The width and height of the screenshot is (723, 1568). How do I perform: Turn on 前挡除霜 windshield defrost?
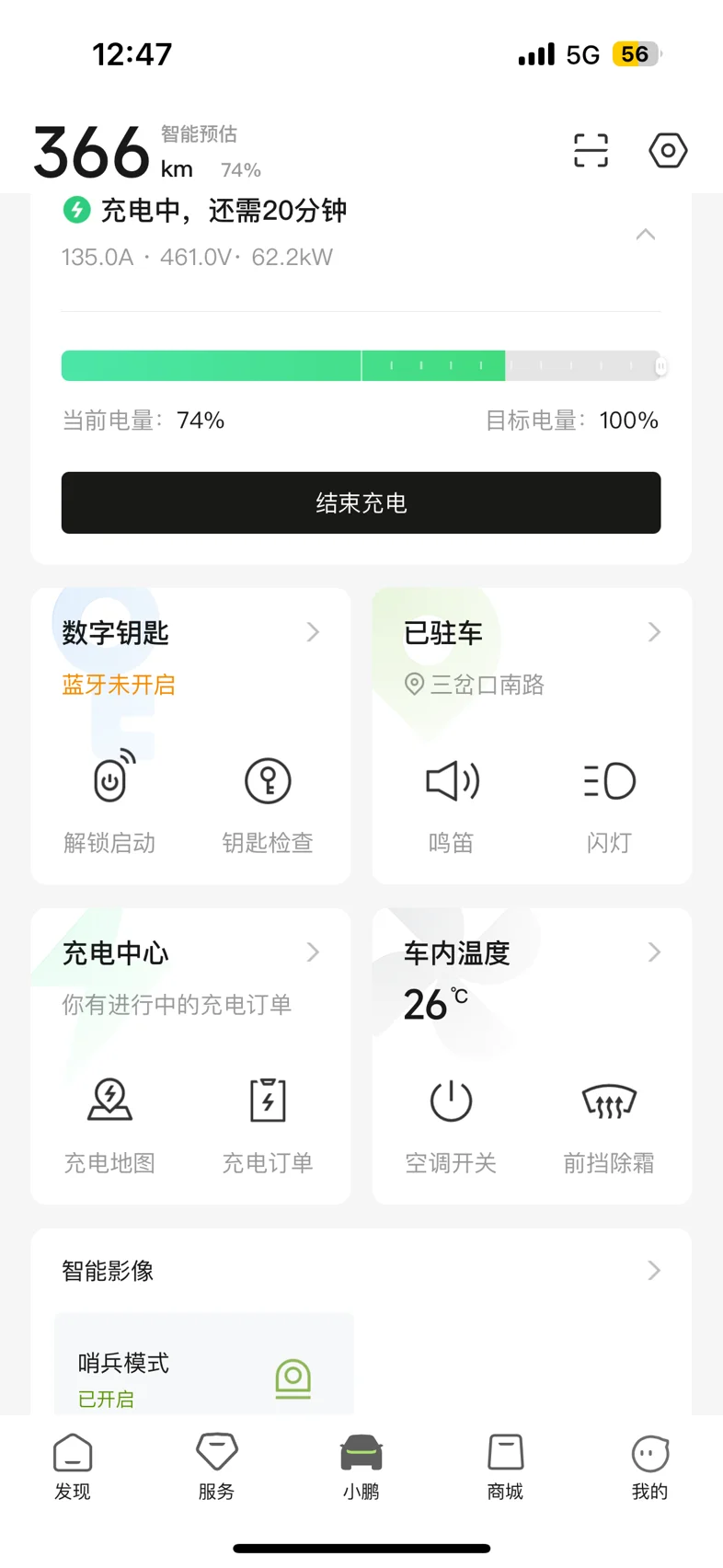609,1124
